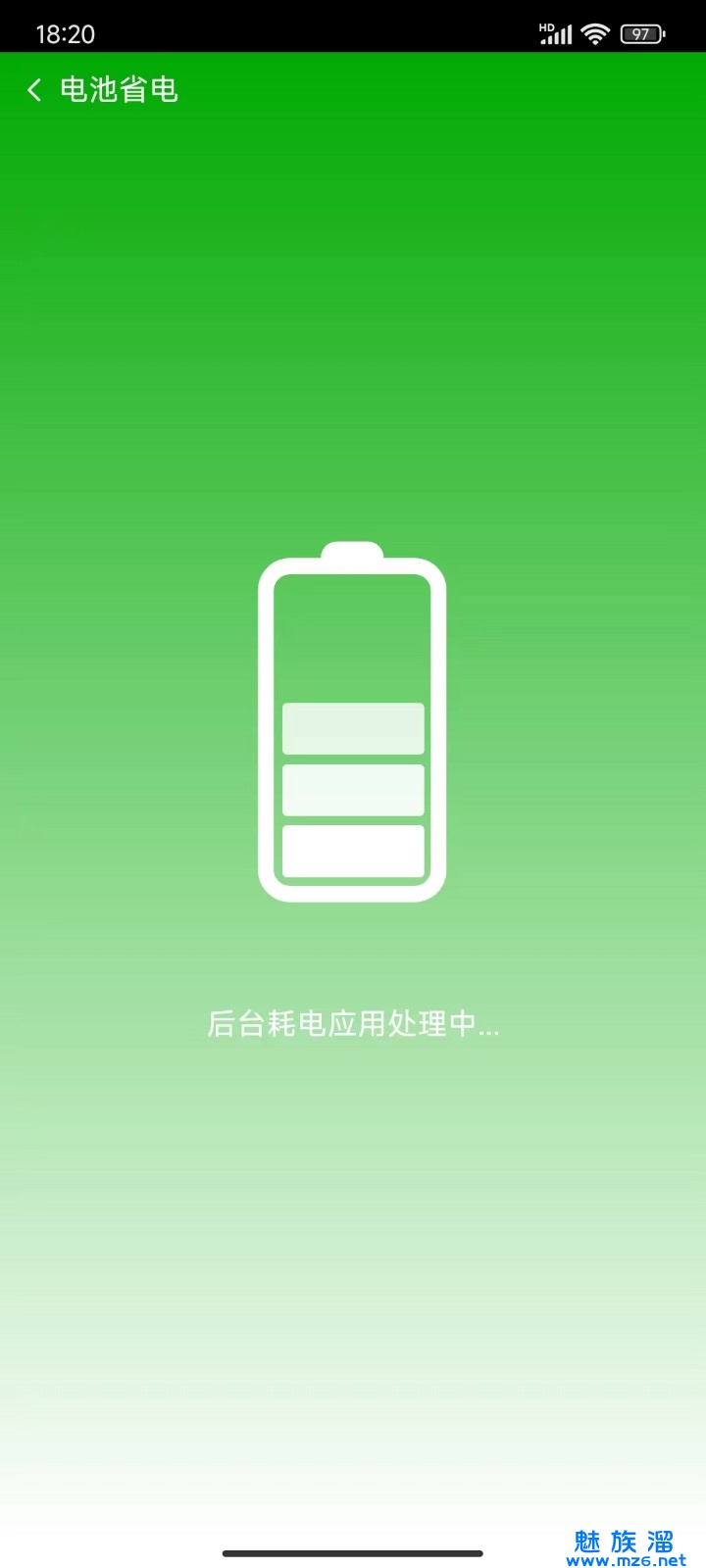Go back from the 电池省电 screen
The width and height of the screenshot is (706, 1568).
[34, 90]
